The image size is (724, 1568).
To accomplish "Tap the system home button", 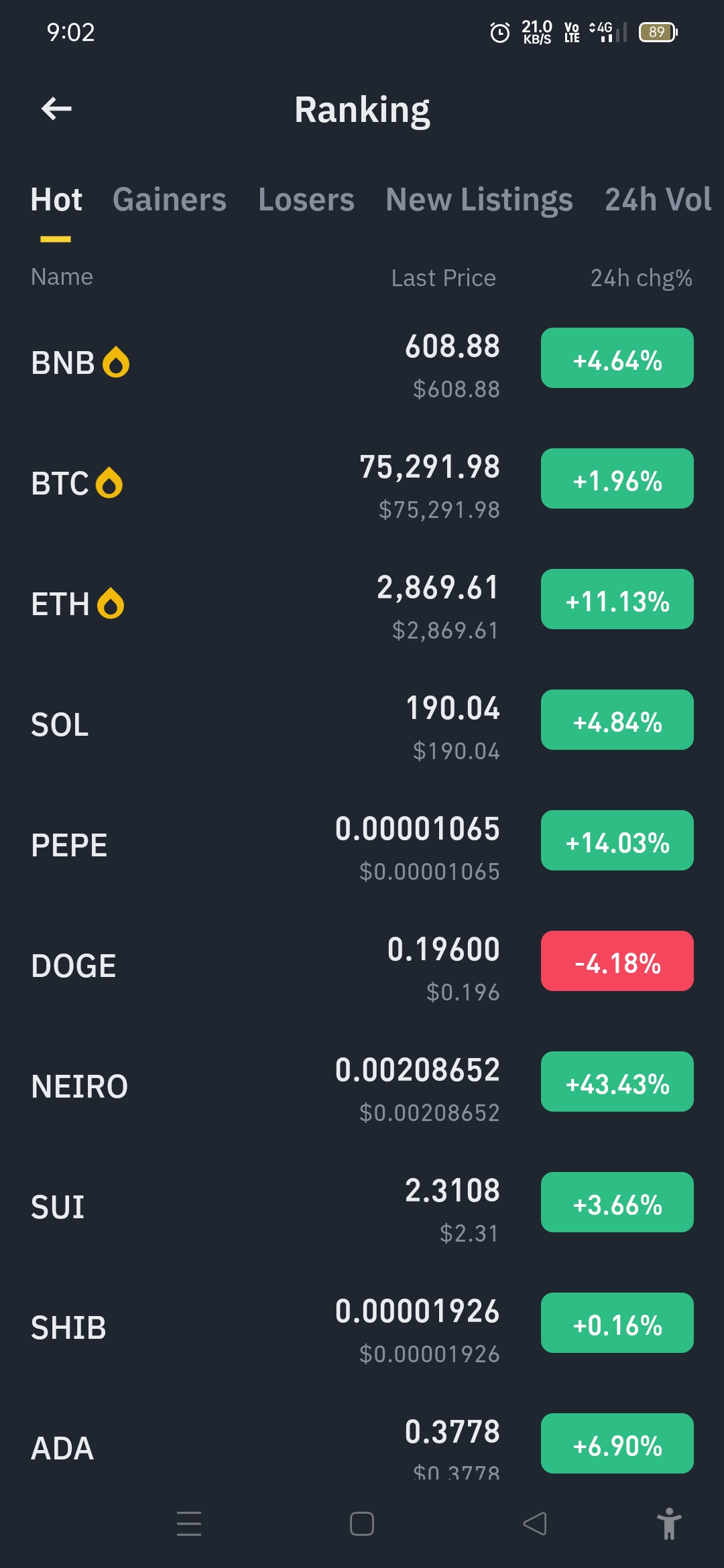I will click(x=362, y=1524).
